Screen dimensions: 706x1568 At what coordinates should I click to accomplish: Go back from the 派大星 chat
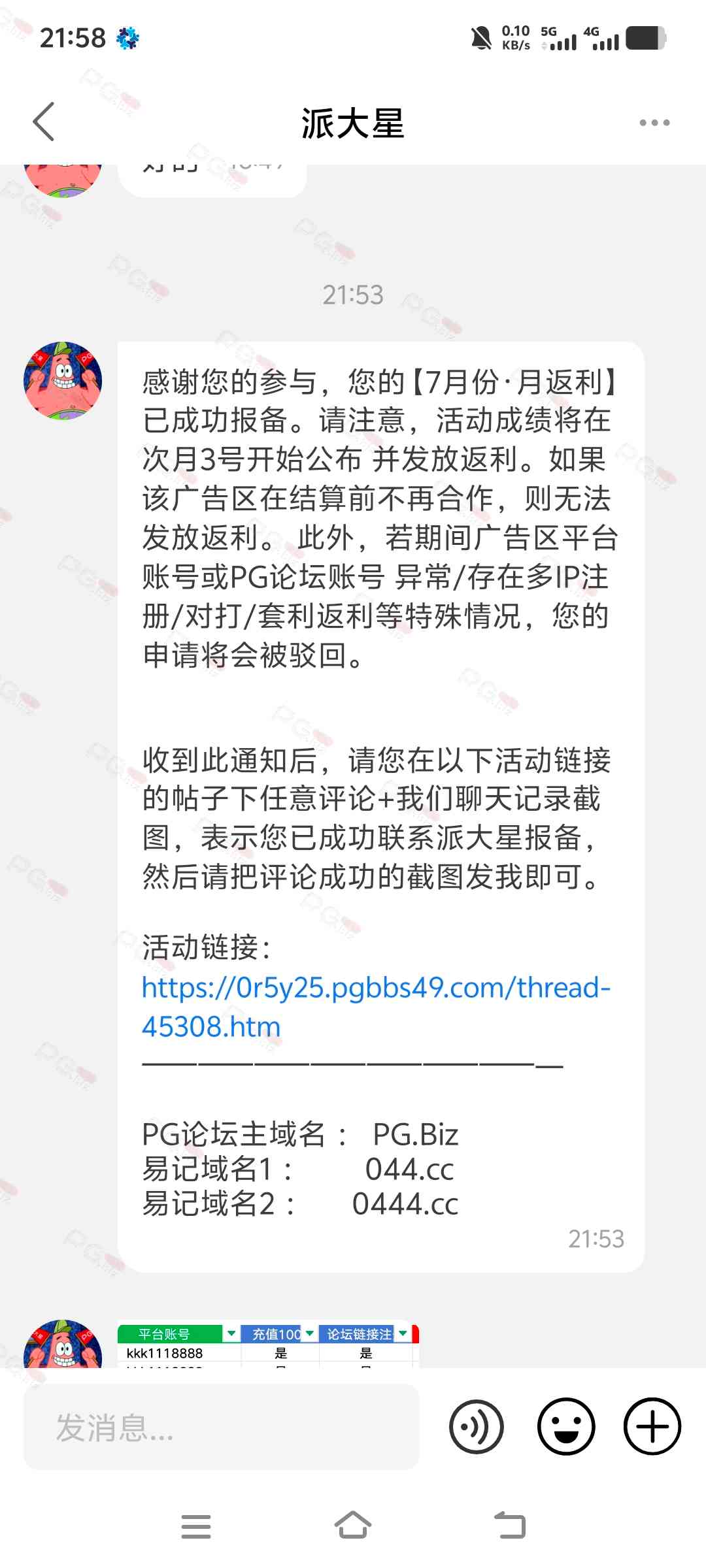44,122
